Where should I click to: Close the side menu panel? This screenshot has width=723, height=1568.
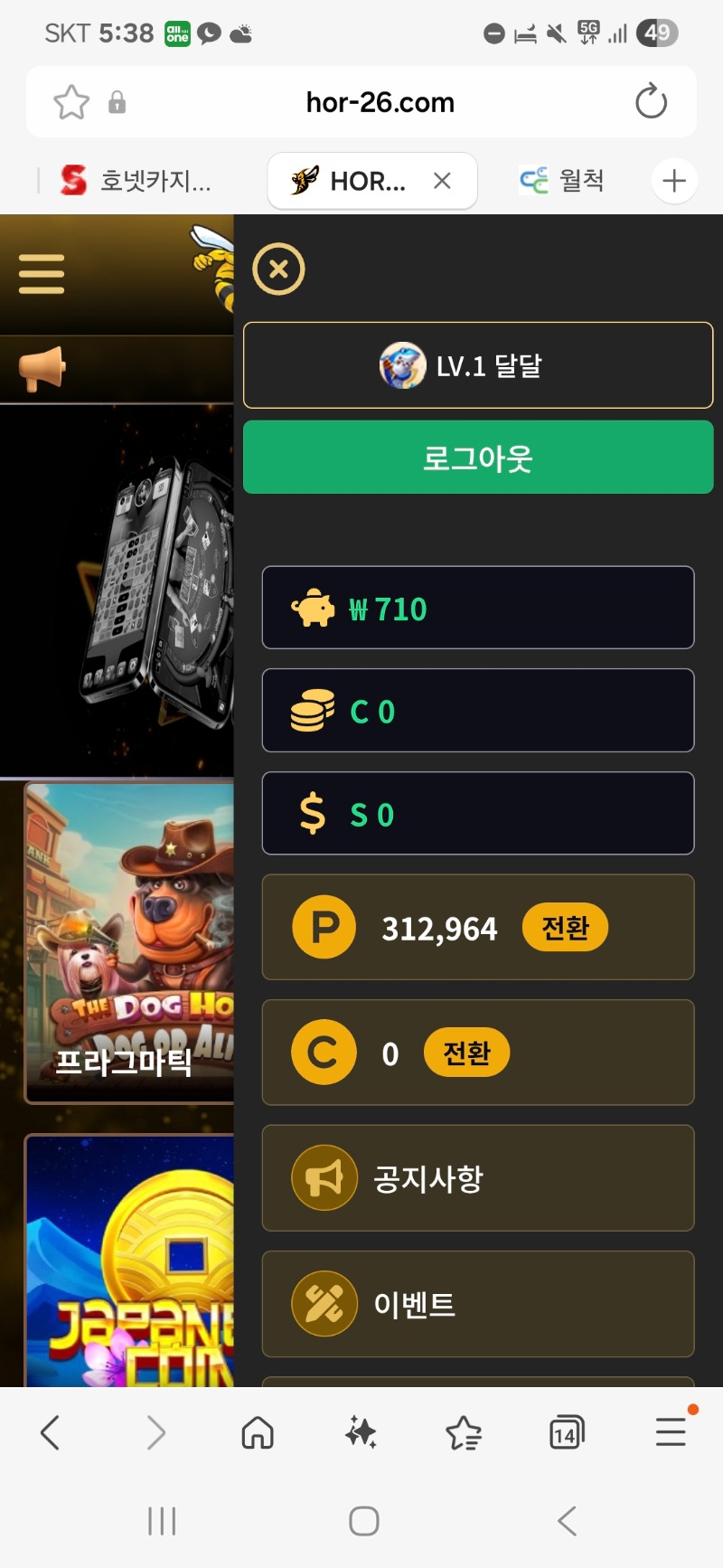point(278,269)
